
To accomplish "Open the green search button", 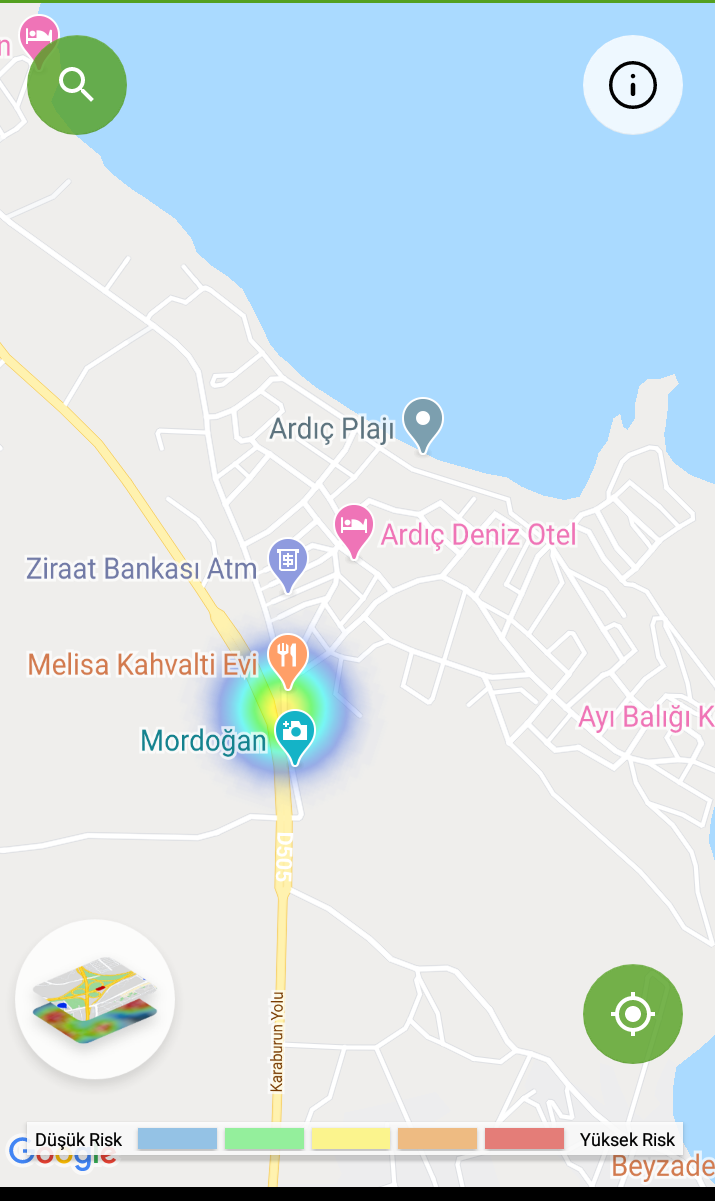I will [77, 85].
